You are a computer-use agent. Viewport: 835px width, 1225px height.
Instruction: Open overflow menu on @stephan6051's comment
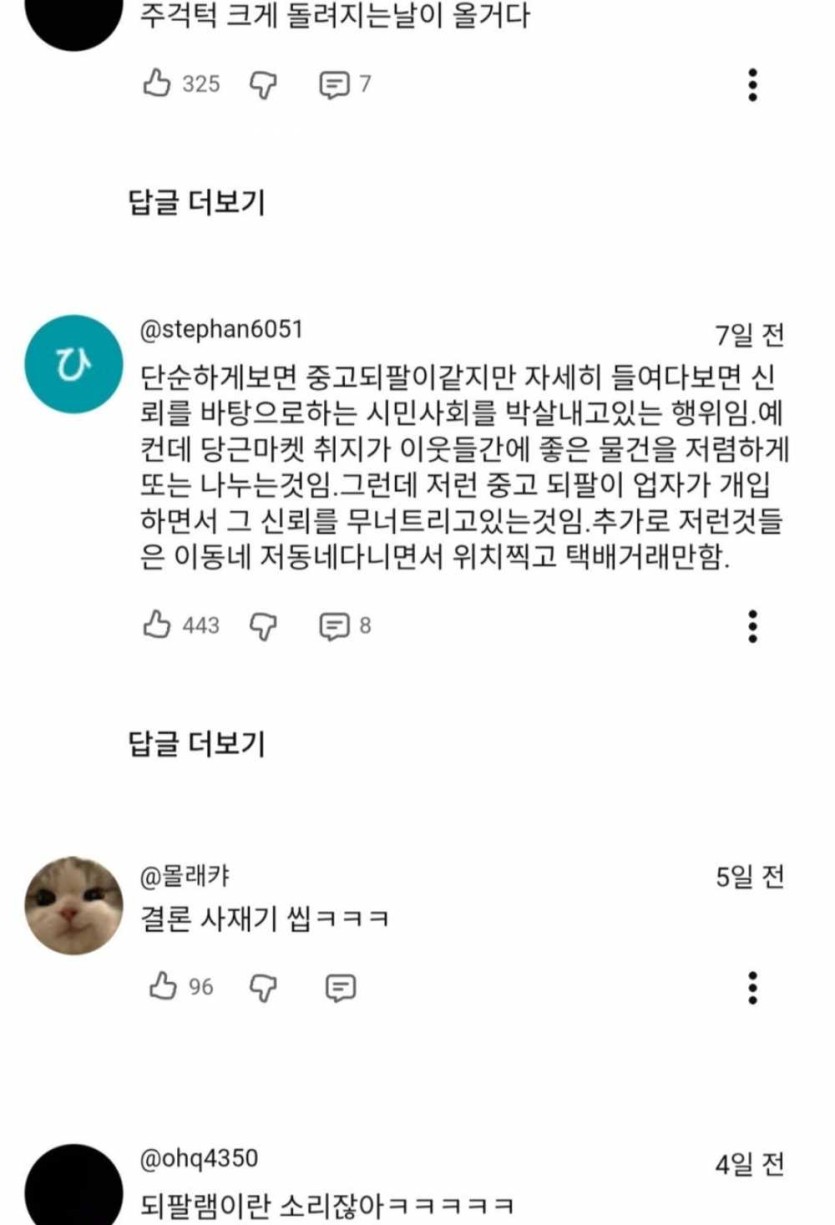click(754, 626)
